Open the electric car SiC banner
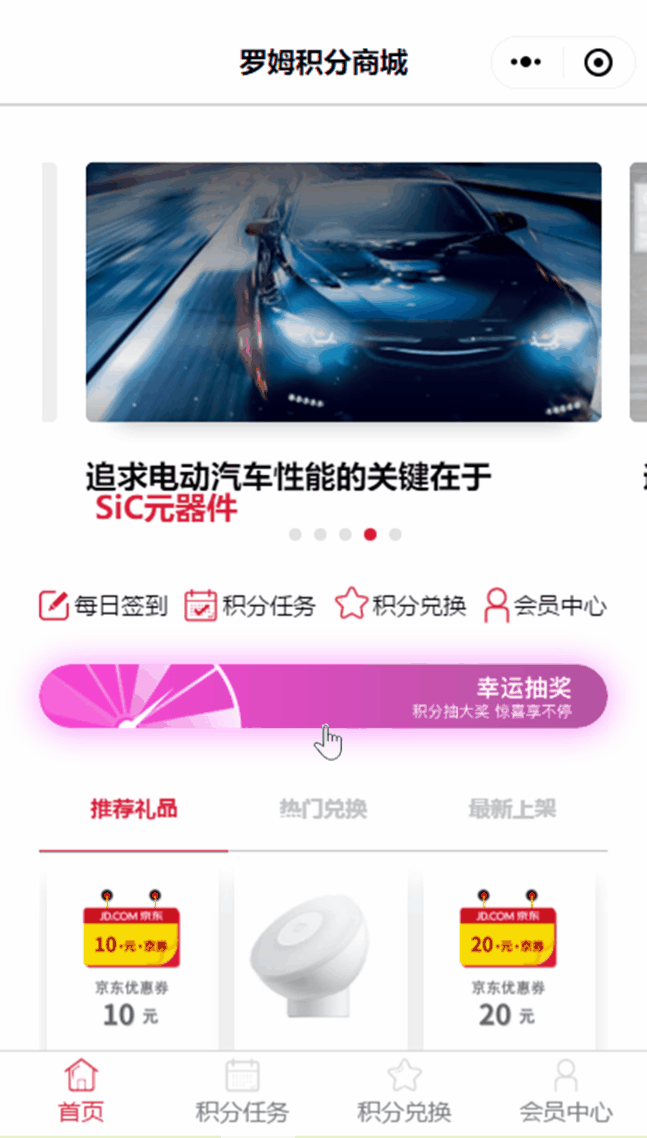This screenshot has height=1138, width=647. tap(343, 292)
